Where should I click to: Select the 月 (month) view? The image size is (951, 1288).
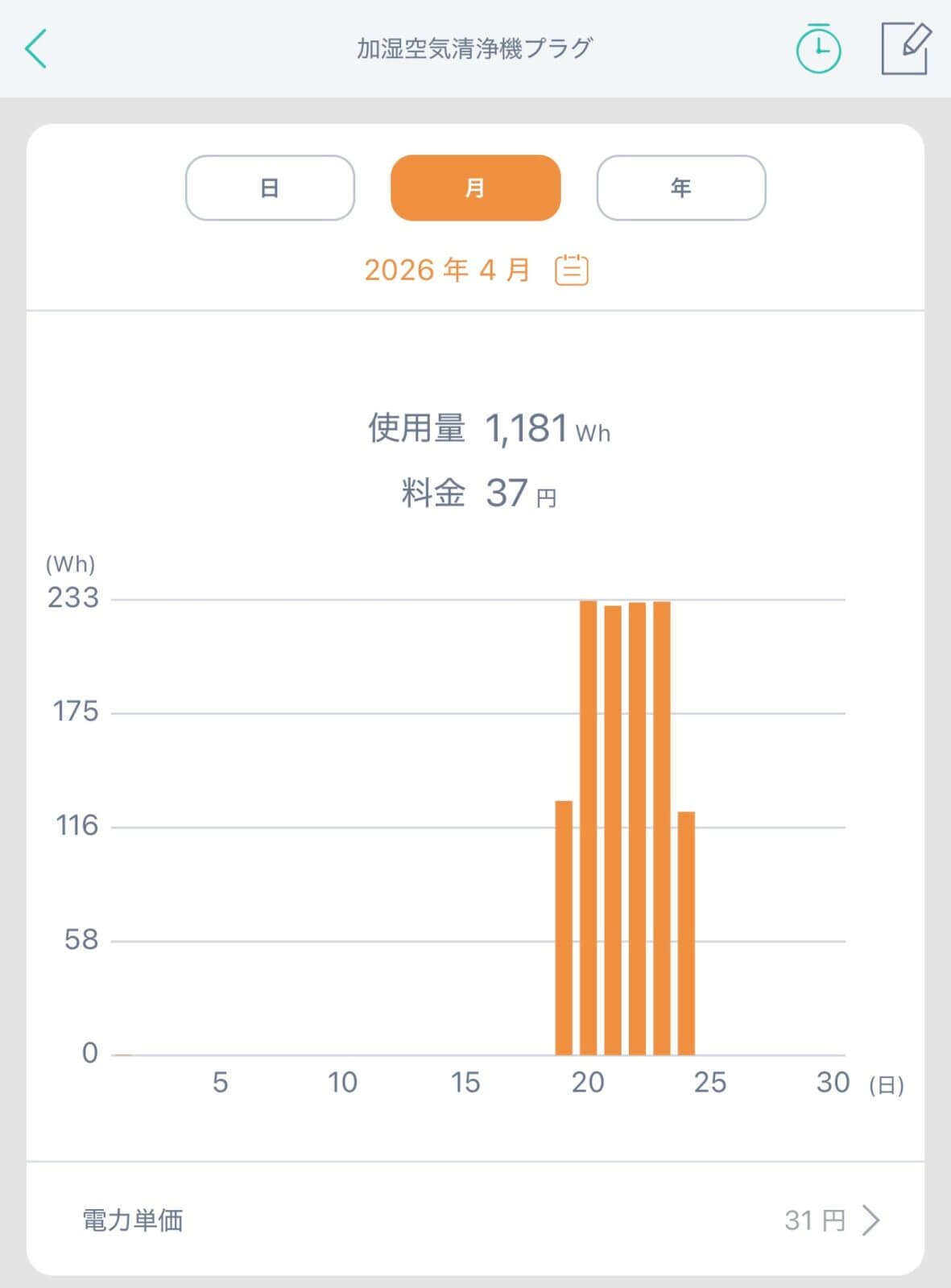tap(475, 188)
